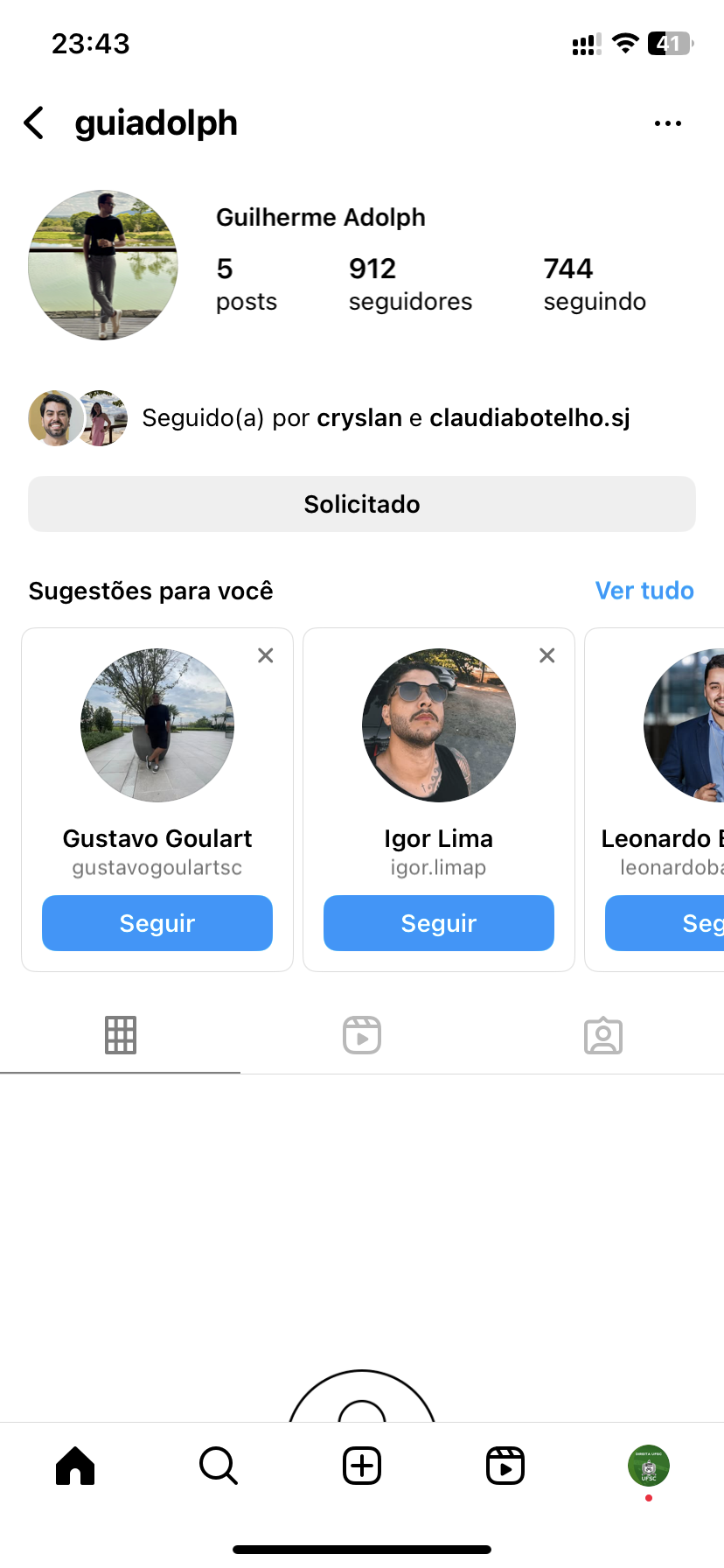Viewport: 724px width, 1568px height.
Task: Dismiss the Igor Lima suggestion
Action: click(547, 655)
